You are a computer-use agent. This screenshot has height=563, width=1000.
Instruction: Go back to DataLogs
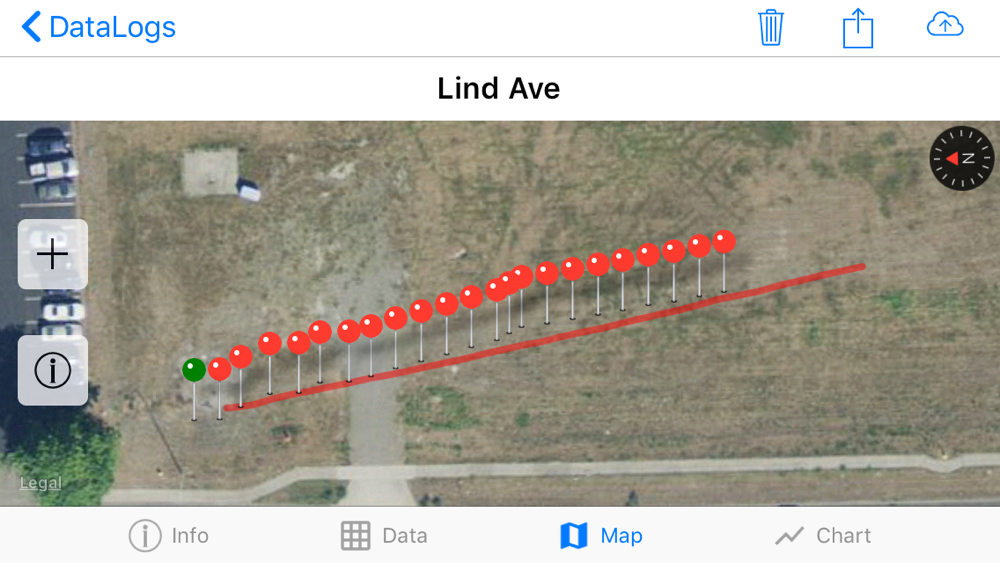(x=98, y=27)
